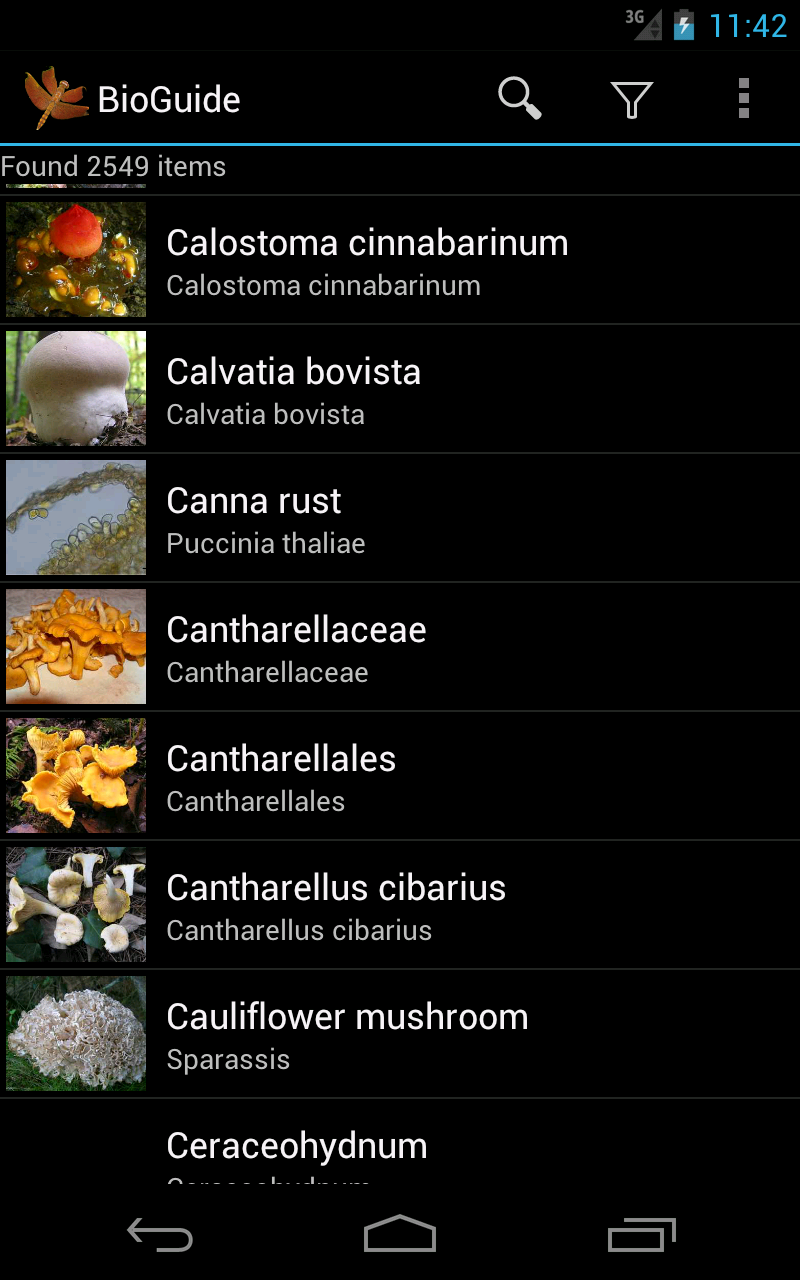Tap the 3G signal status icon

coord(638,25)
